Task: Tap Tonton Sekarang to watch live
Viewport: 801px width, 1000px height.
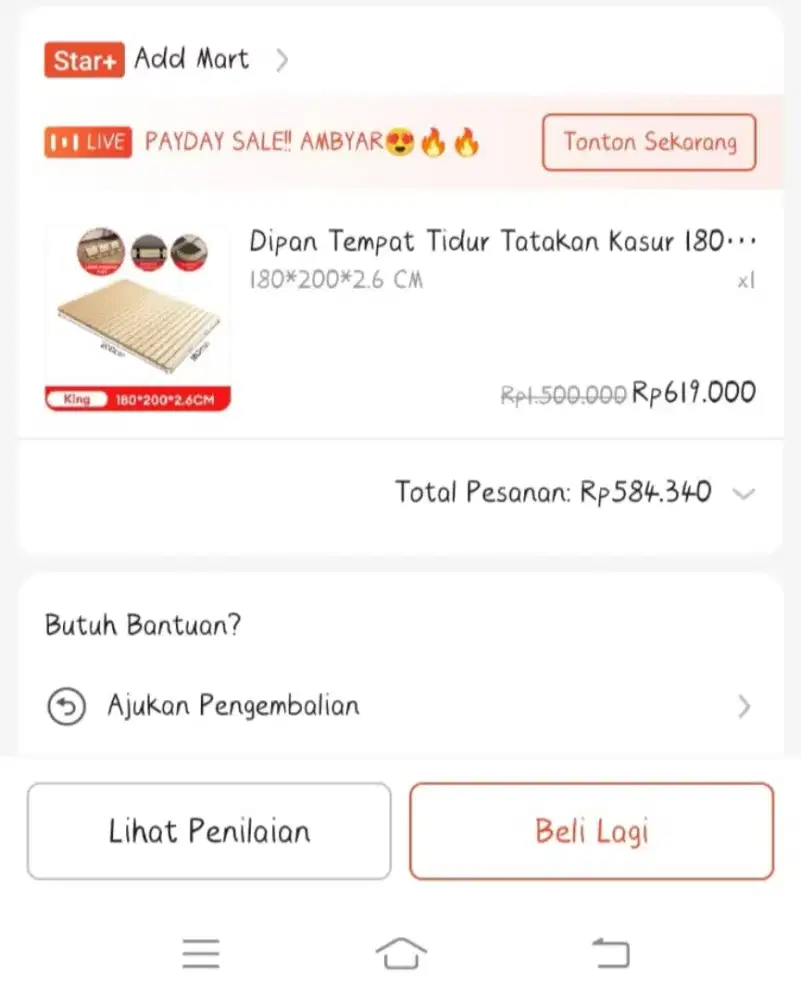Action: point(649,142)
